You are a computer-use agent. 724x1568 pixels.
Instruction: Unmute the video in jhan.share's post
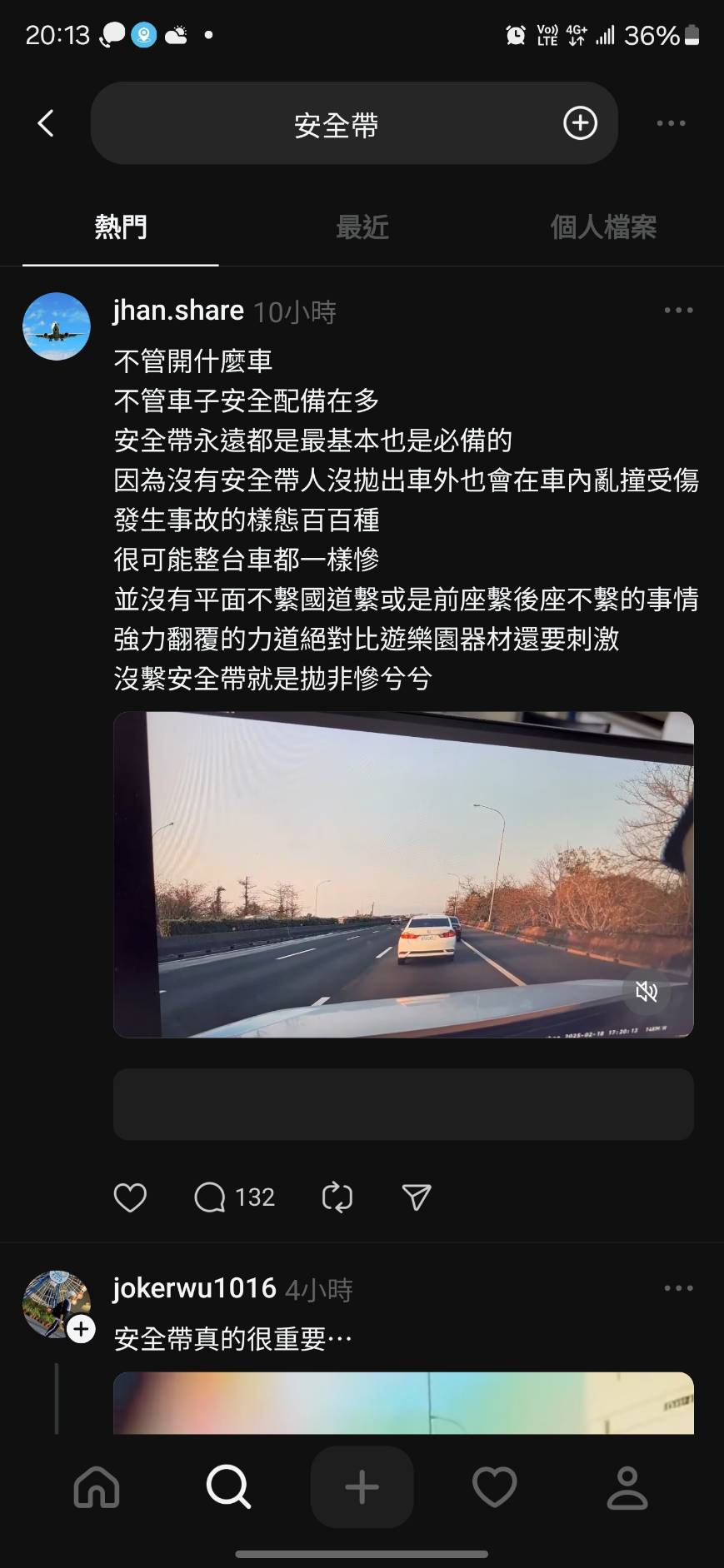pos(647,991)
